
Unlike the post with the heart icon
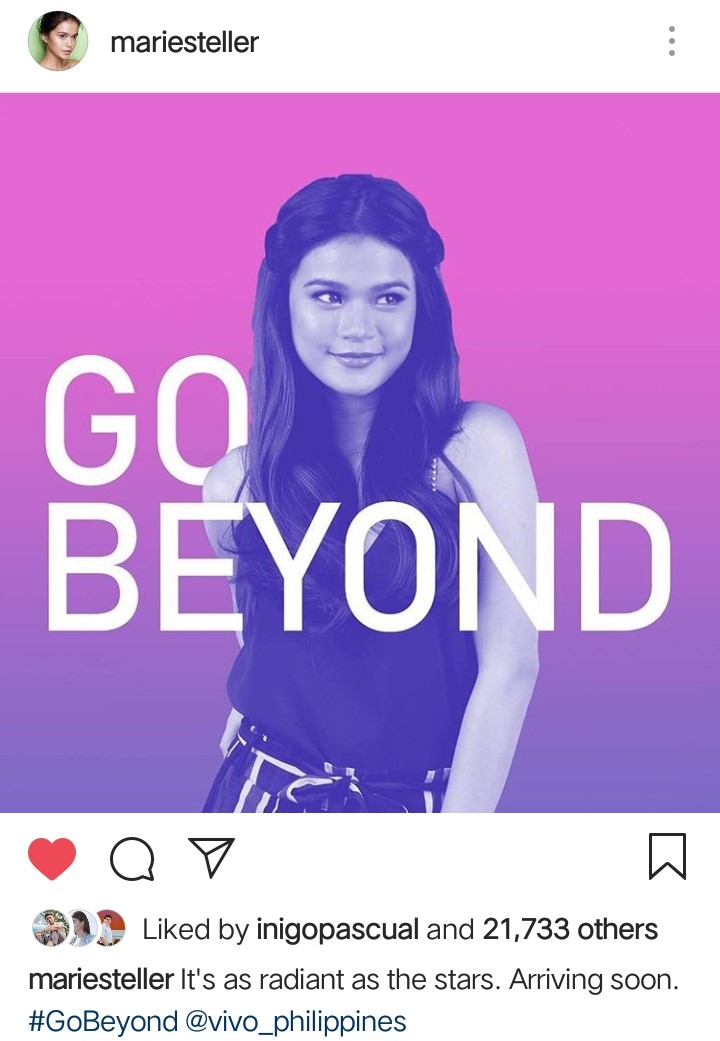pos(50,858)
